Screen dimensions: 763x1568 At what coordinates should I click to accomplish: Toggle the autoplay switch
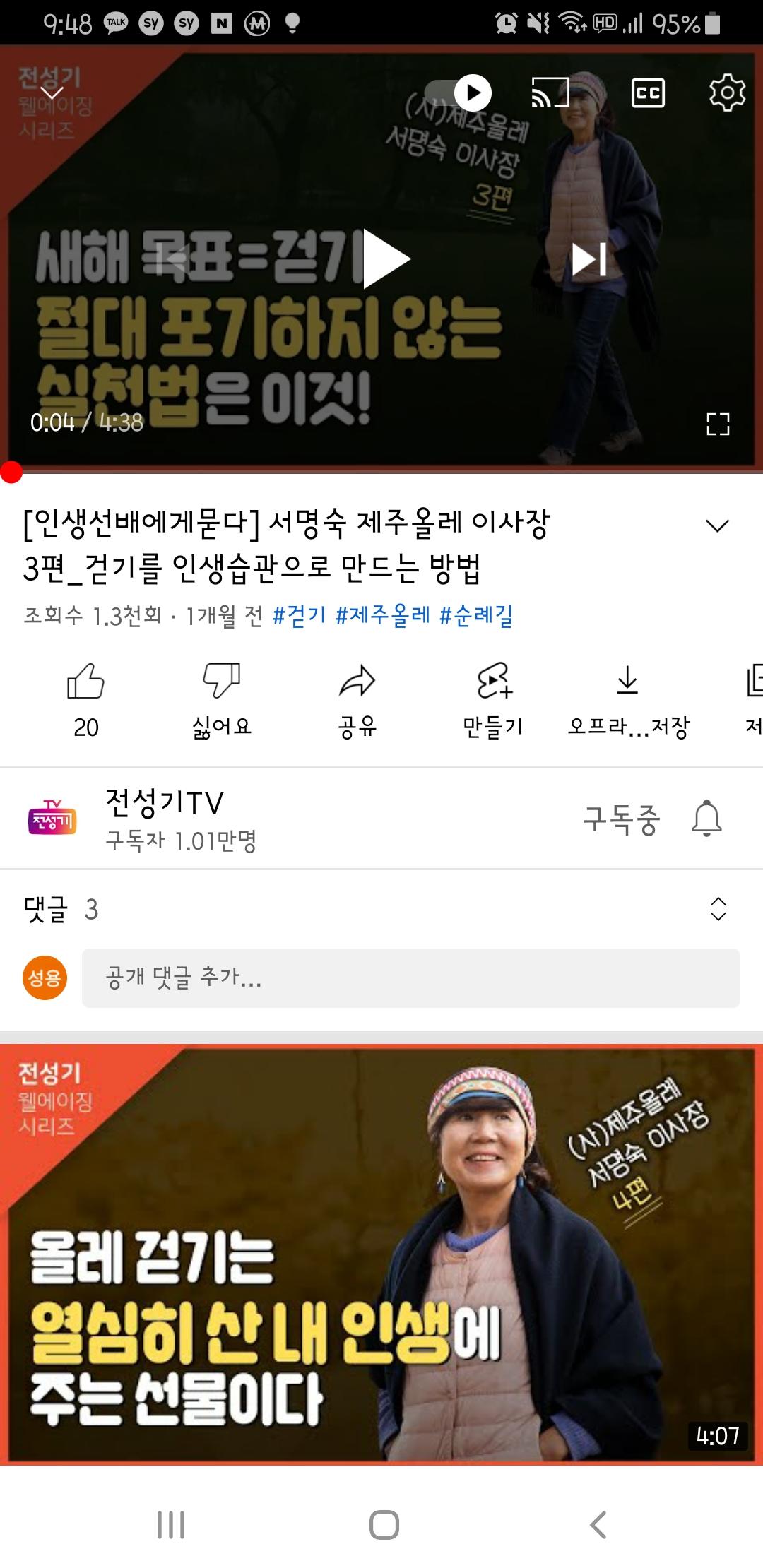(459, 93)
